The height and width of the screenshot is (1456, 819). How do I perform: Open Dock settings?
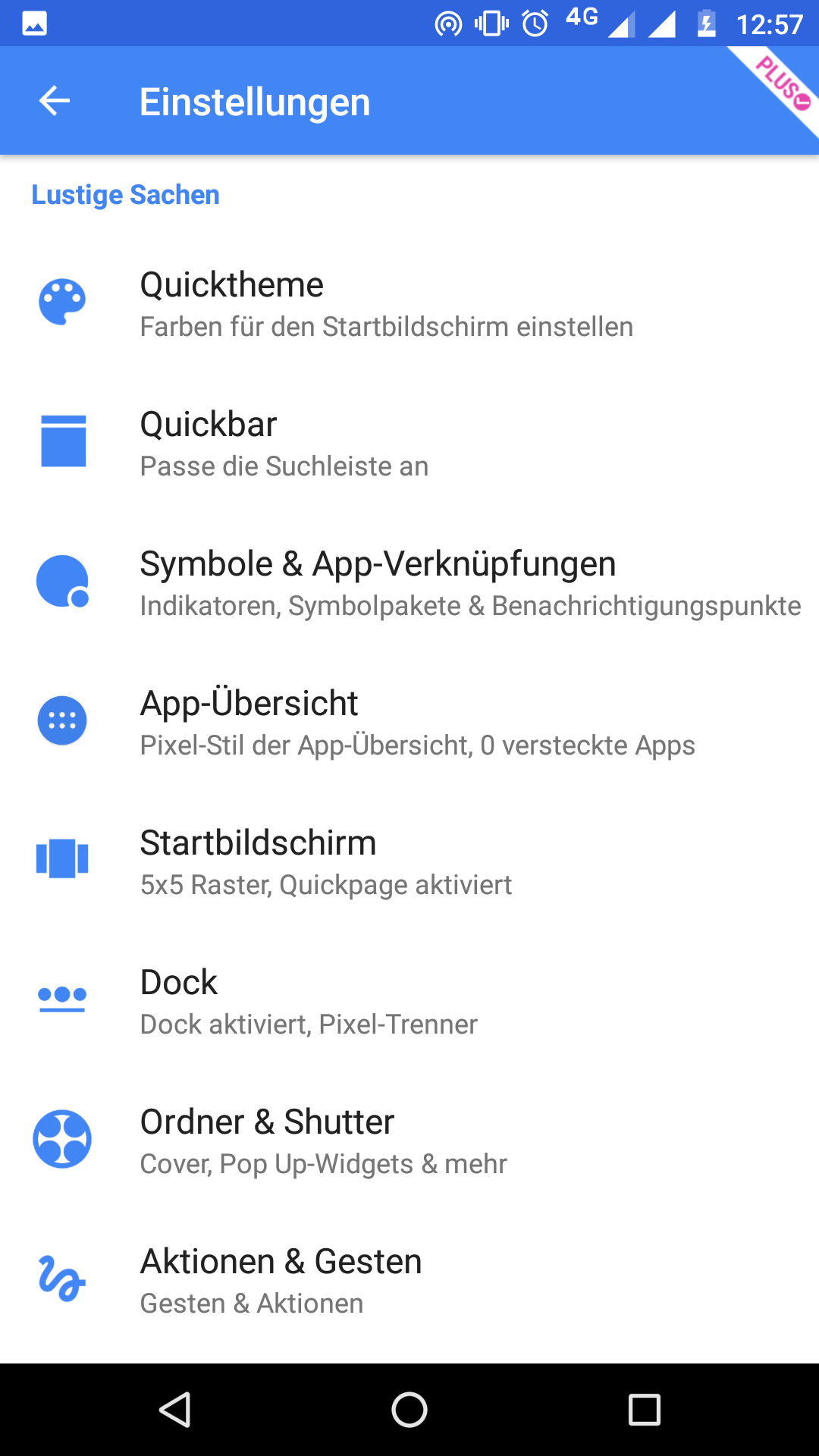[x=409, y=1003]
